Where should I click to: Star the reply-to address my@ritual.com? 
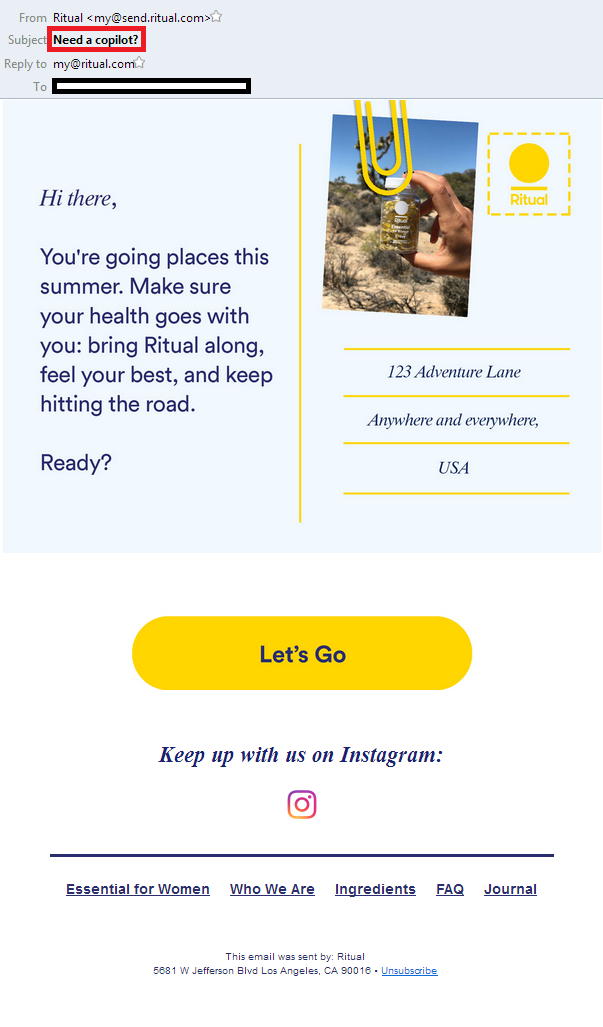(139, 63)
